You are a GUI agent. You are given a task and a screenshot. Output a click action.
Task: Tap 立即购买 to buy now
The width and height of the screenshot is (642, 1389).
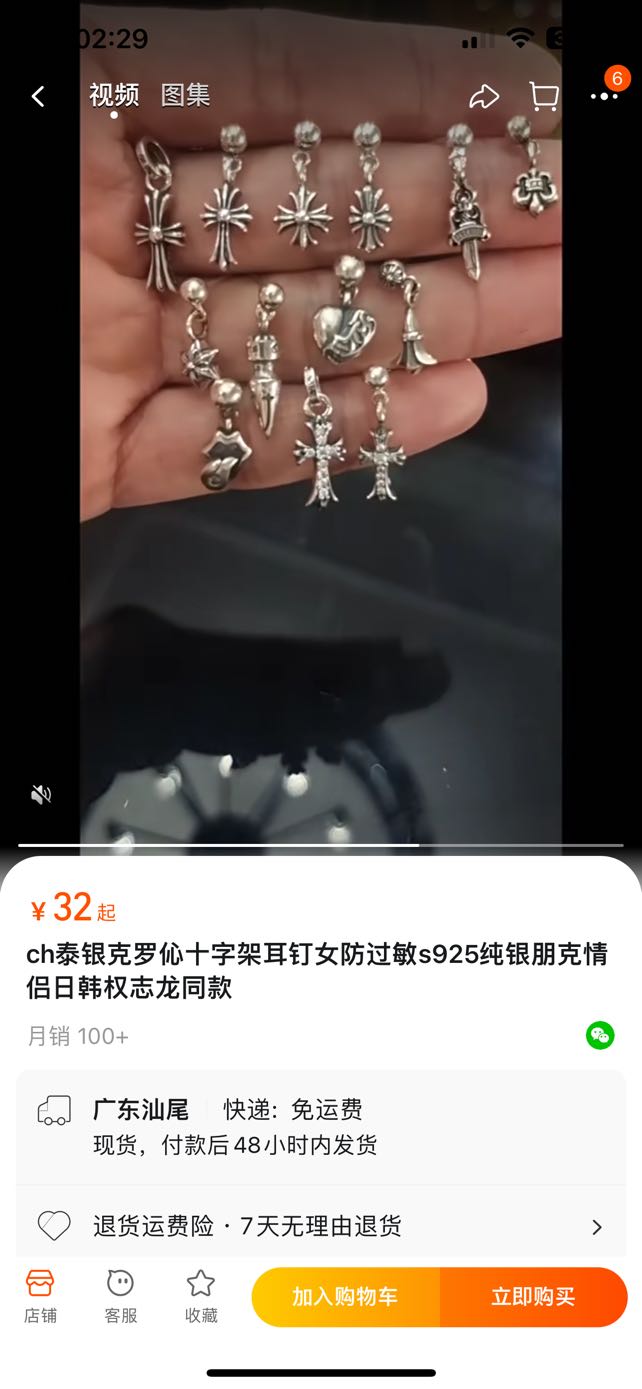pyautogui.click(x=533, y=1297)
